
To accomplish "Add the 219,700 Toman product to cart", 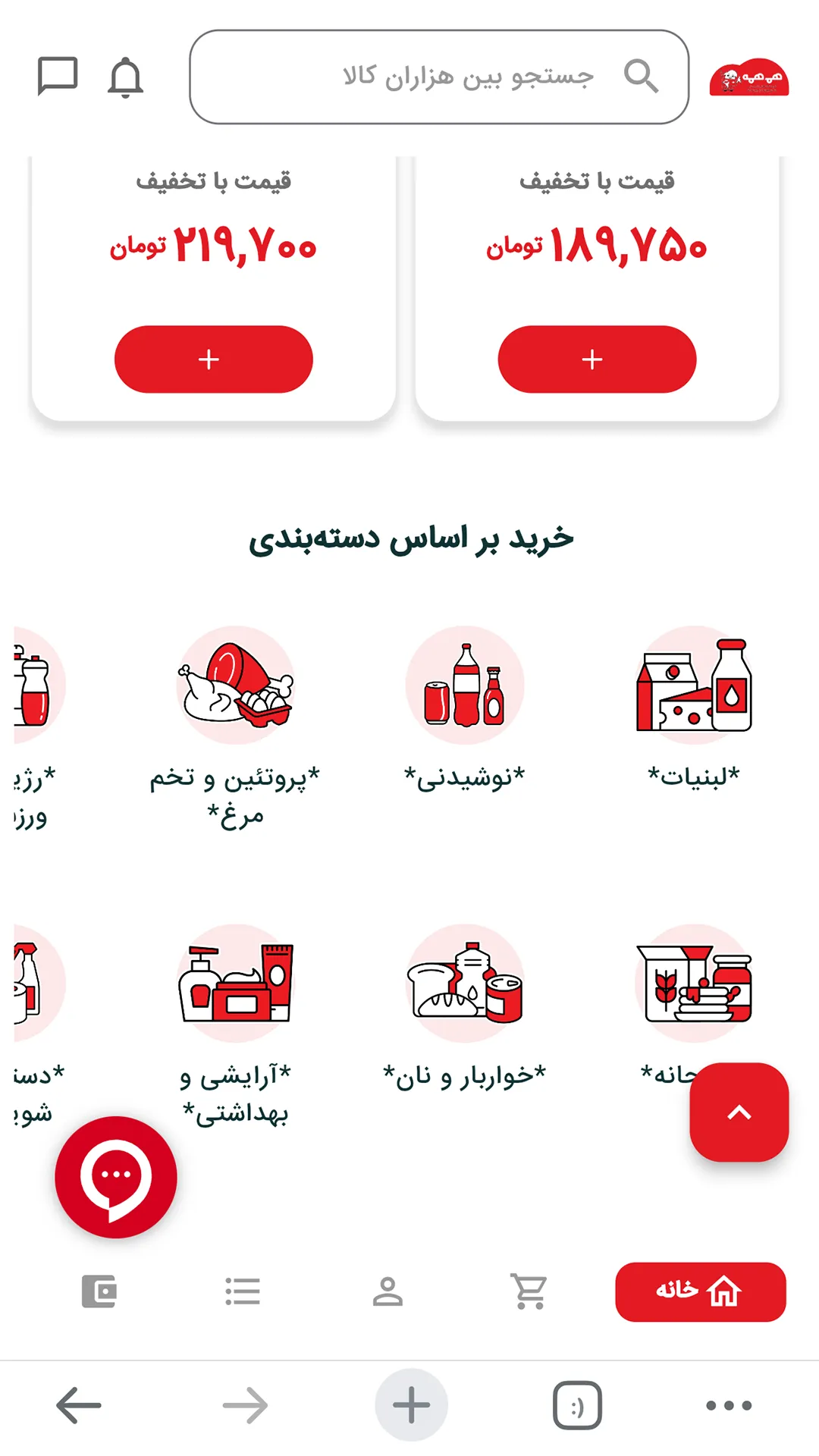I will (x=213, y=359).
